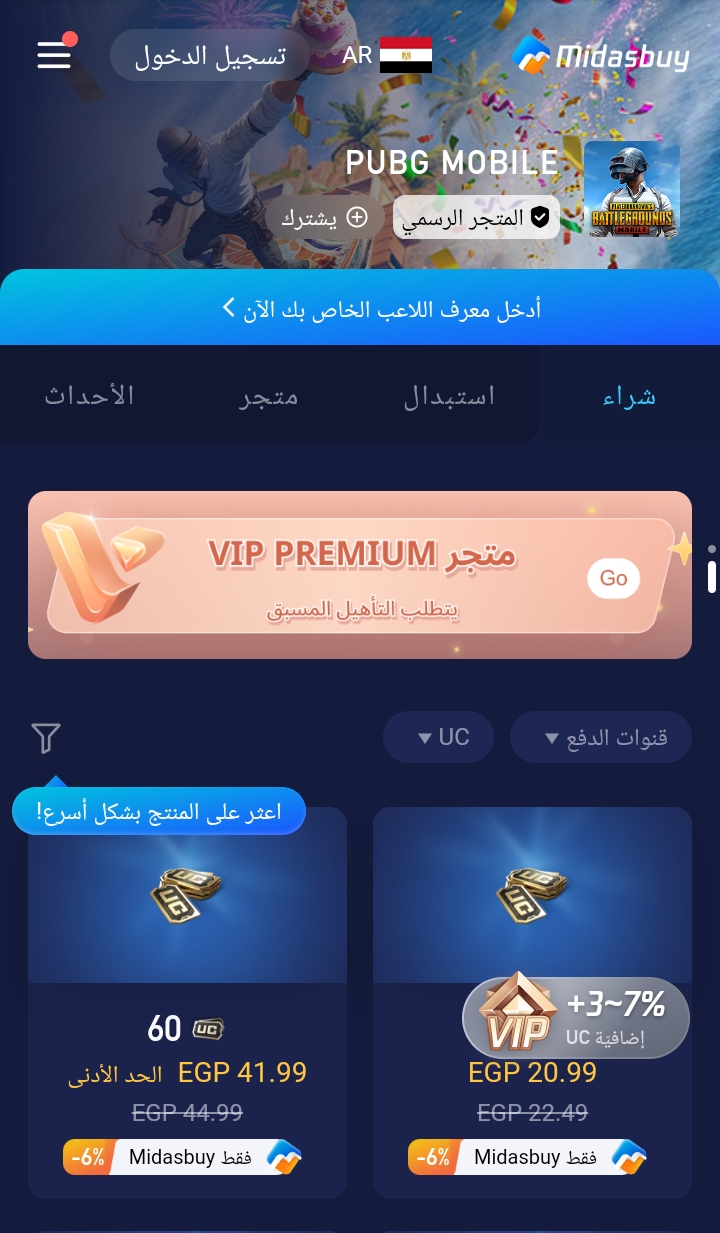Open the VIP extra UC badge
The image size is (720, 1233).
(577, 1014)
